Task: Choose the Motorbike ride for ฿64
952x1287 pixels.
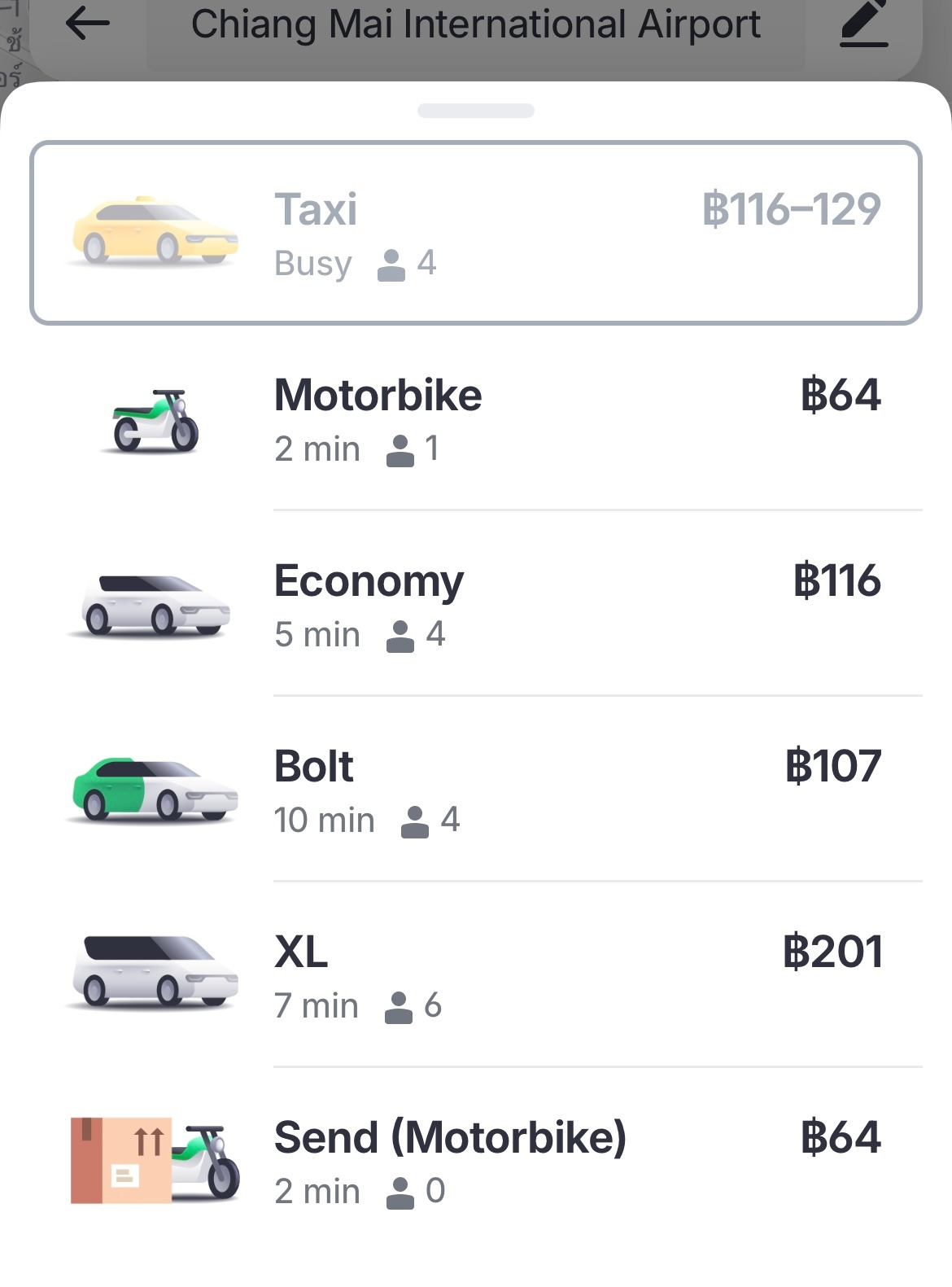Action: (475, 419)
